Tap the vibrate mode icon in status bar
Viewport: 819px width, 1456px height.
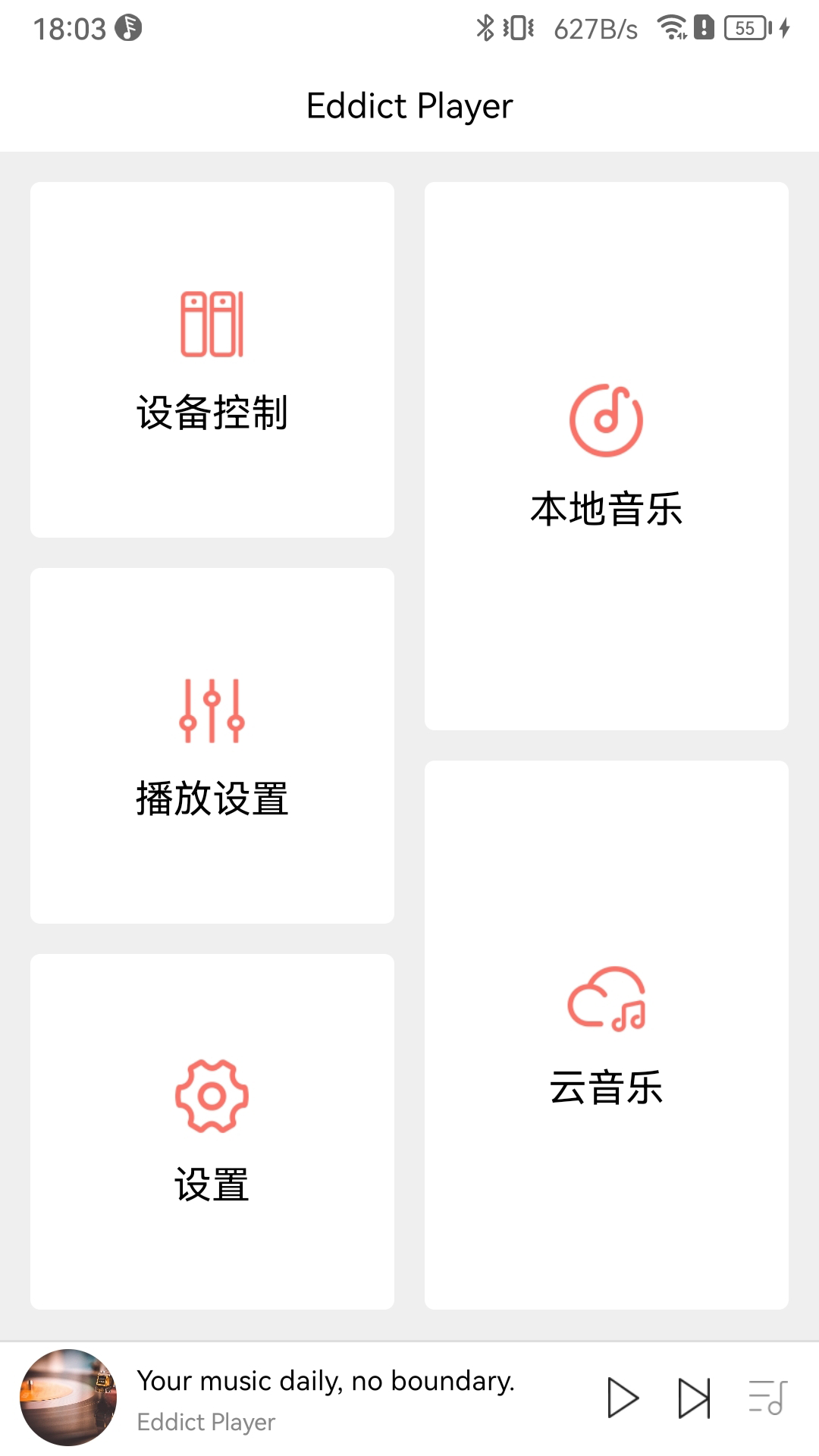[x=516, y=27]
